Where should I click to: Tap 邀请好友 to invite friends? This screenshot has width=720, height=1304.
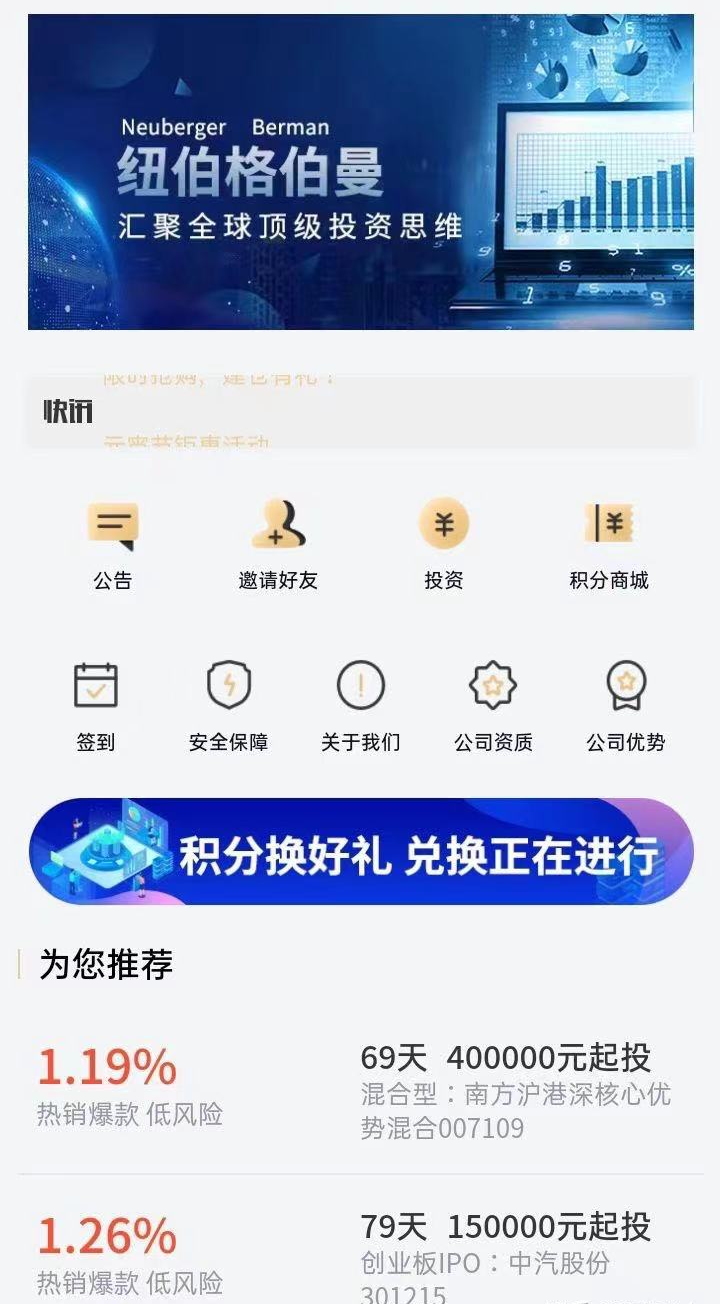(278, 545)
